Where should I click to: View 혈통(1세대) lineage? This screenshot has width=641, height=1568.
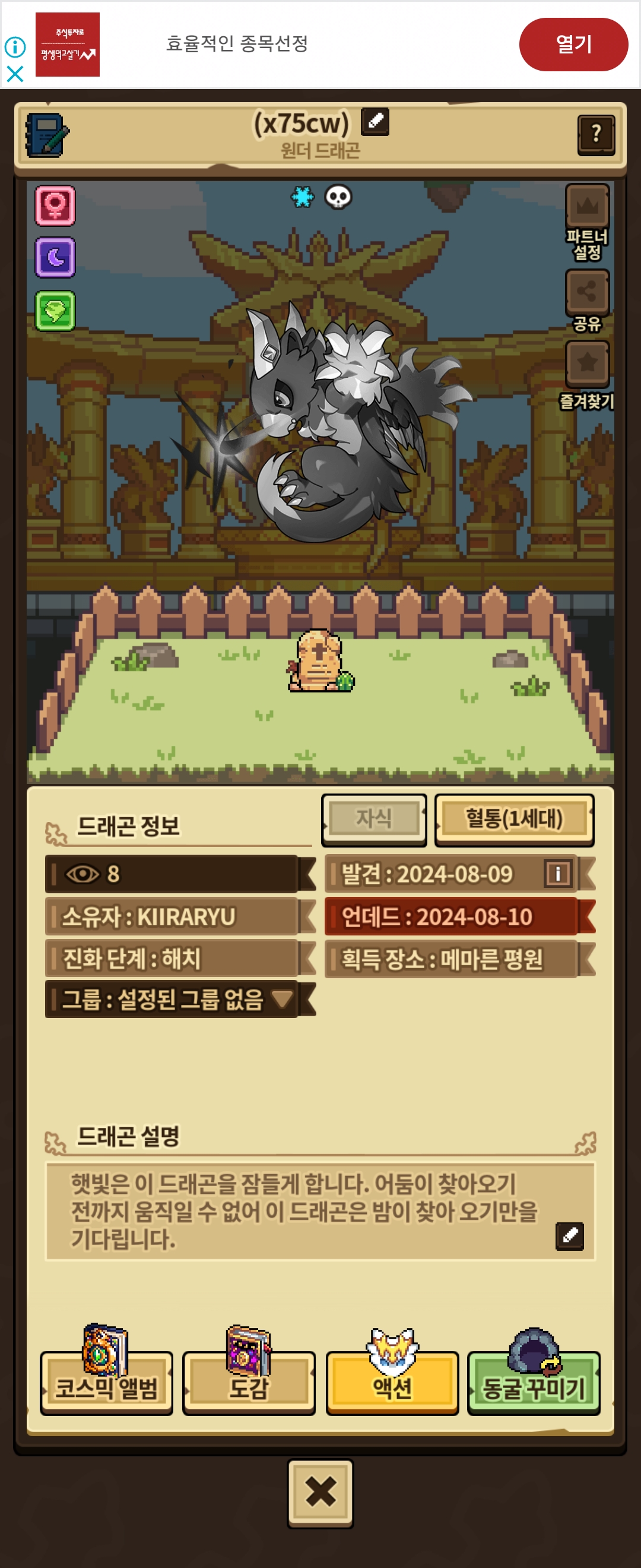tap(514, 818)
